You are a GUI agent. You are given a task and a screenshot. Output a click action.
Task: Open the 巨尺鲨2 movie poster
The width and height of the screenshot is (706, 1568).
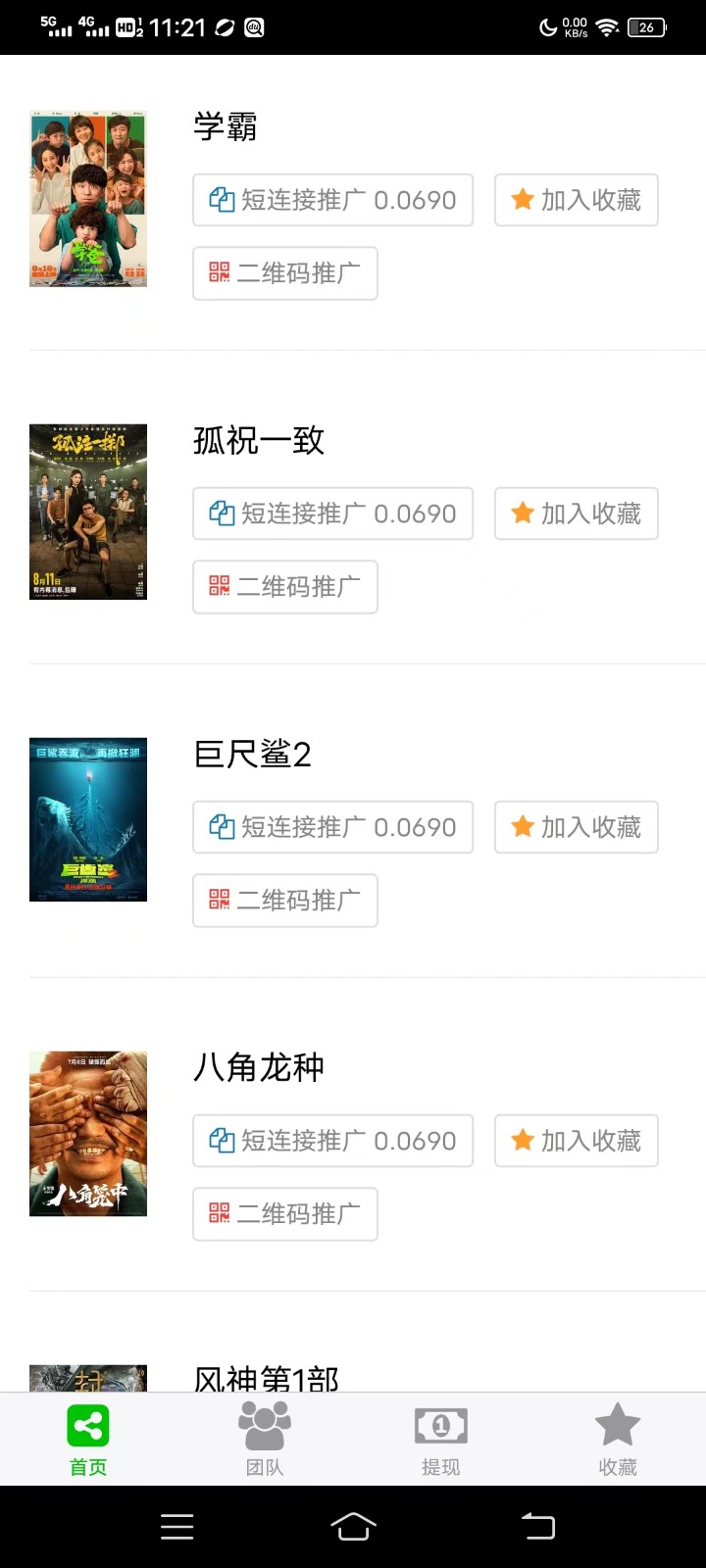click(x=88, y=819)
